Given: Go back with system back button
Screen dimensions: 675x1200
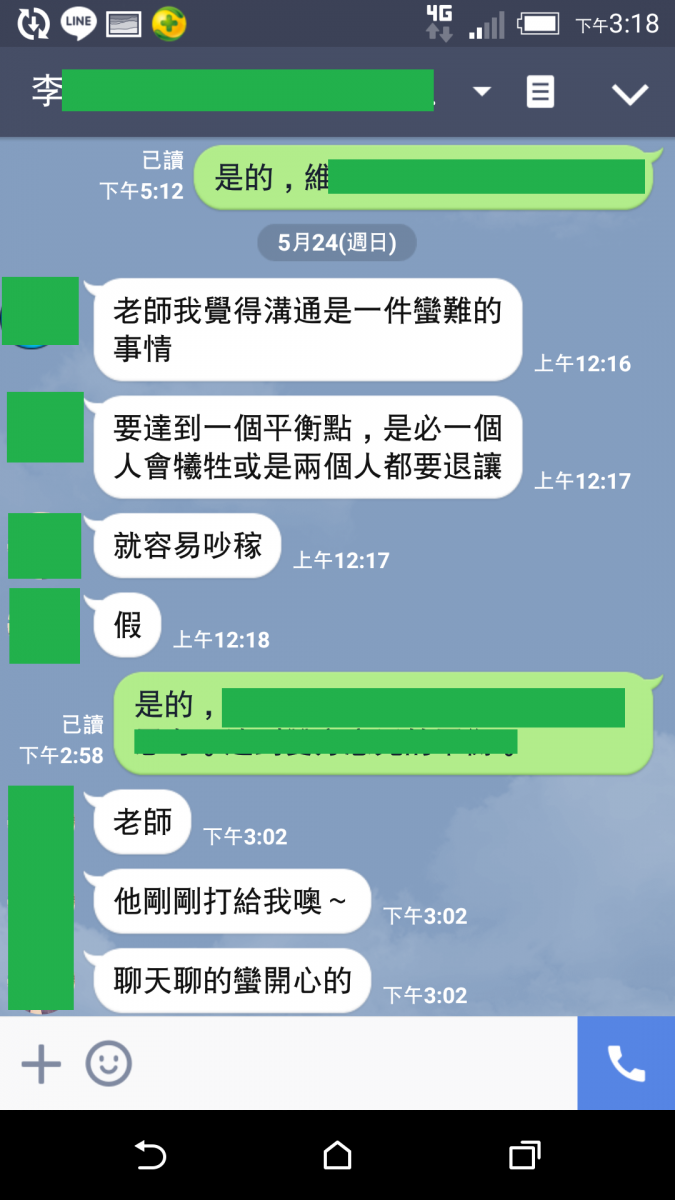Looking at the screenshot, I should coord(150,1156).
